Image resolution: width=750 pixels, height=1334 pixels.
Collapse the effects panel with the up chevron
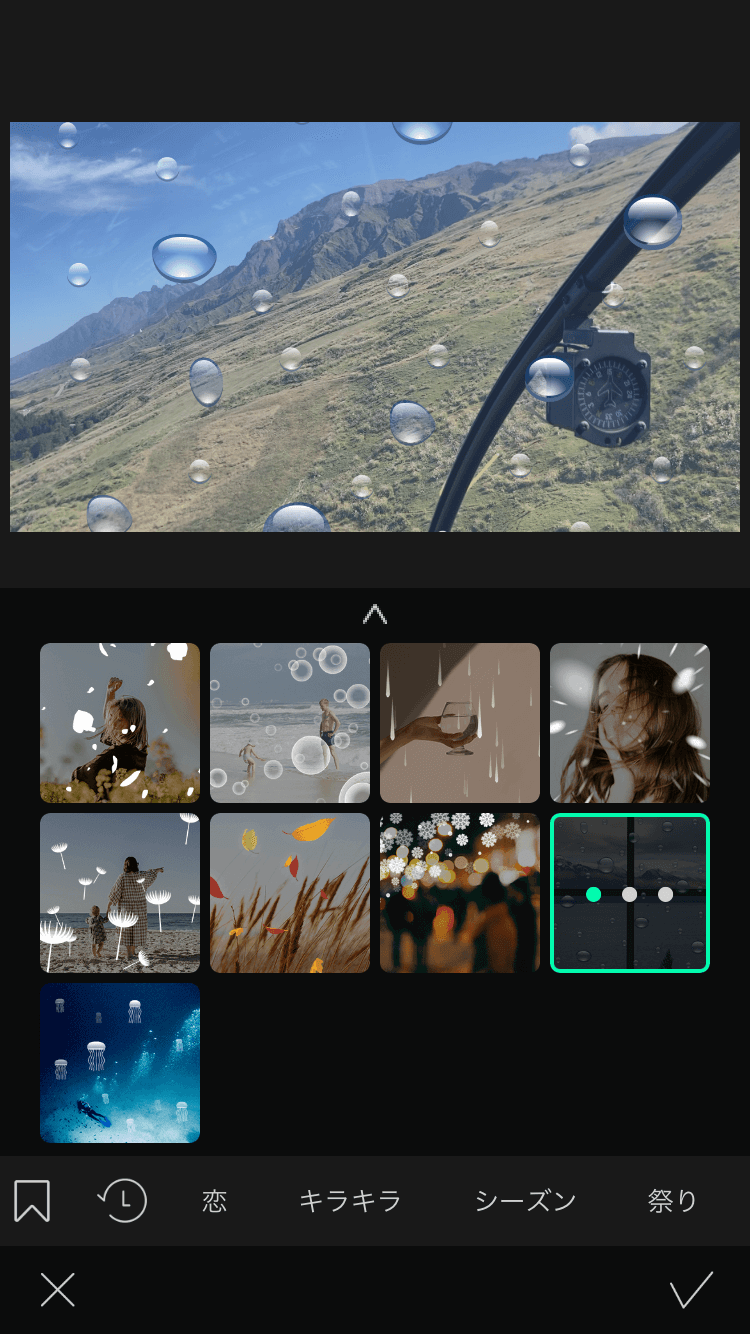coord(375,614)
